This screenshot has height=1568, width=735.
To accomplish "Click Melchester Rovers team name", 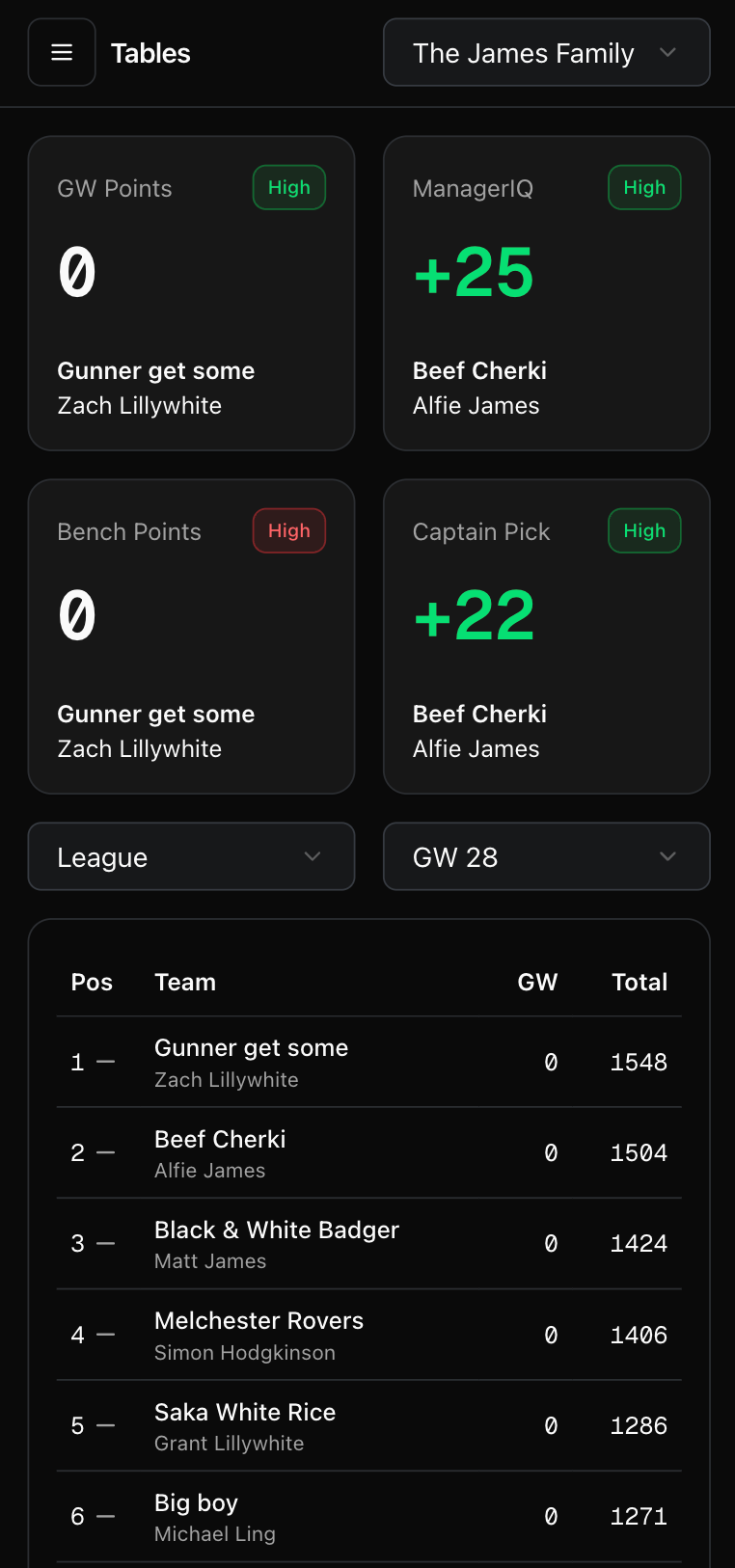I will coord(259,1320).
